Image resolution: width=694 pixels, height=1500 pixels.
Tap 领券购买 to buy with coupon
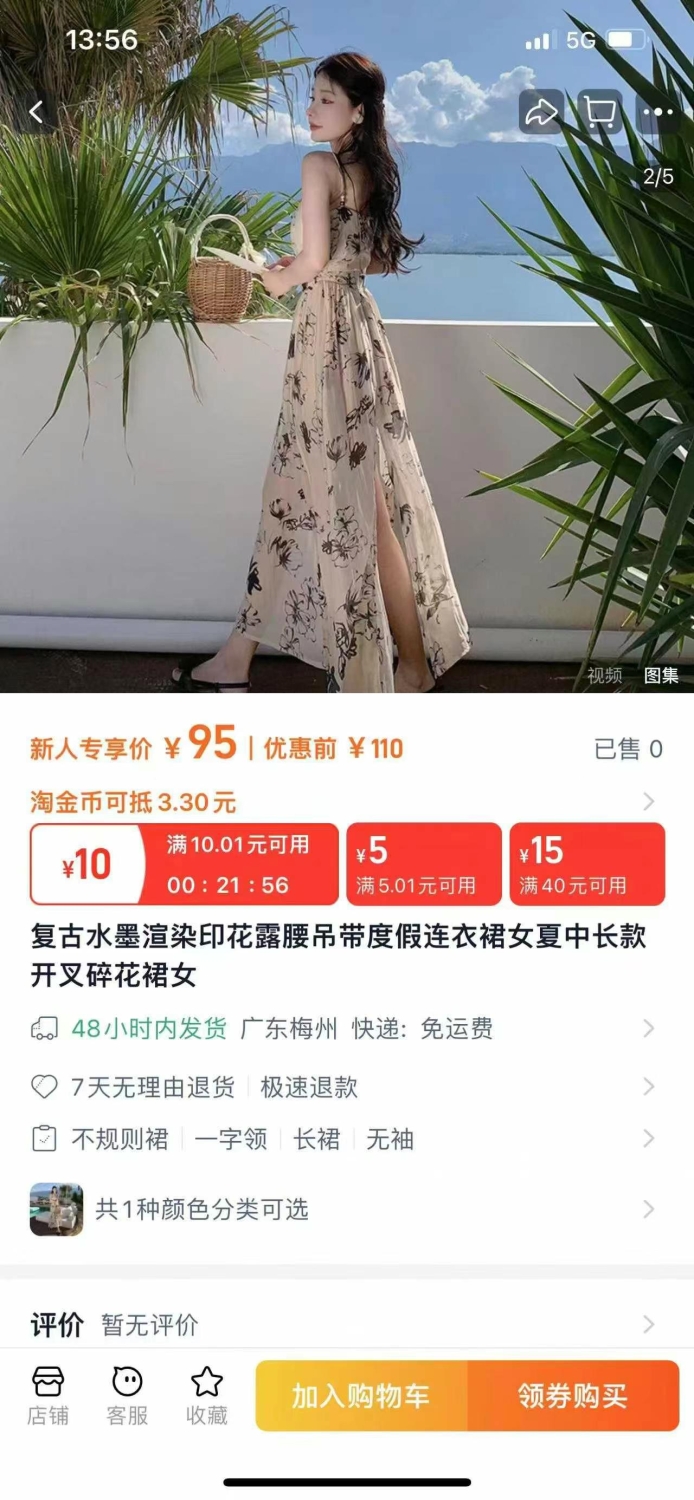[x=574, y=1396]
